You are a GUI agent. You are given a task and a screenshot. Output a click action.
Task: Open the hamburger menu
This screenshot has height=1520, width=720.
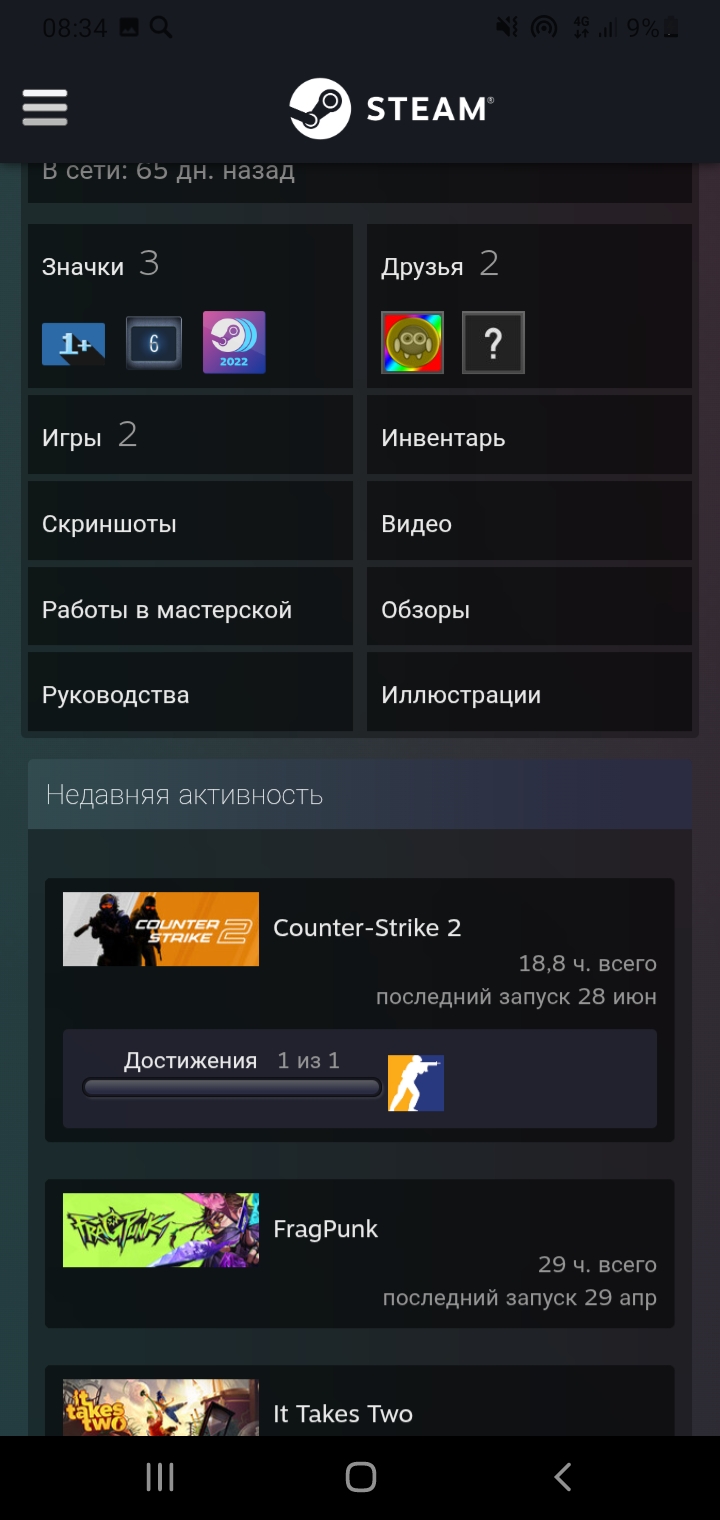click(45, 107)
